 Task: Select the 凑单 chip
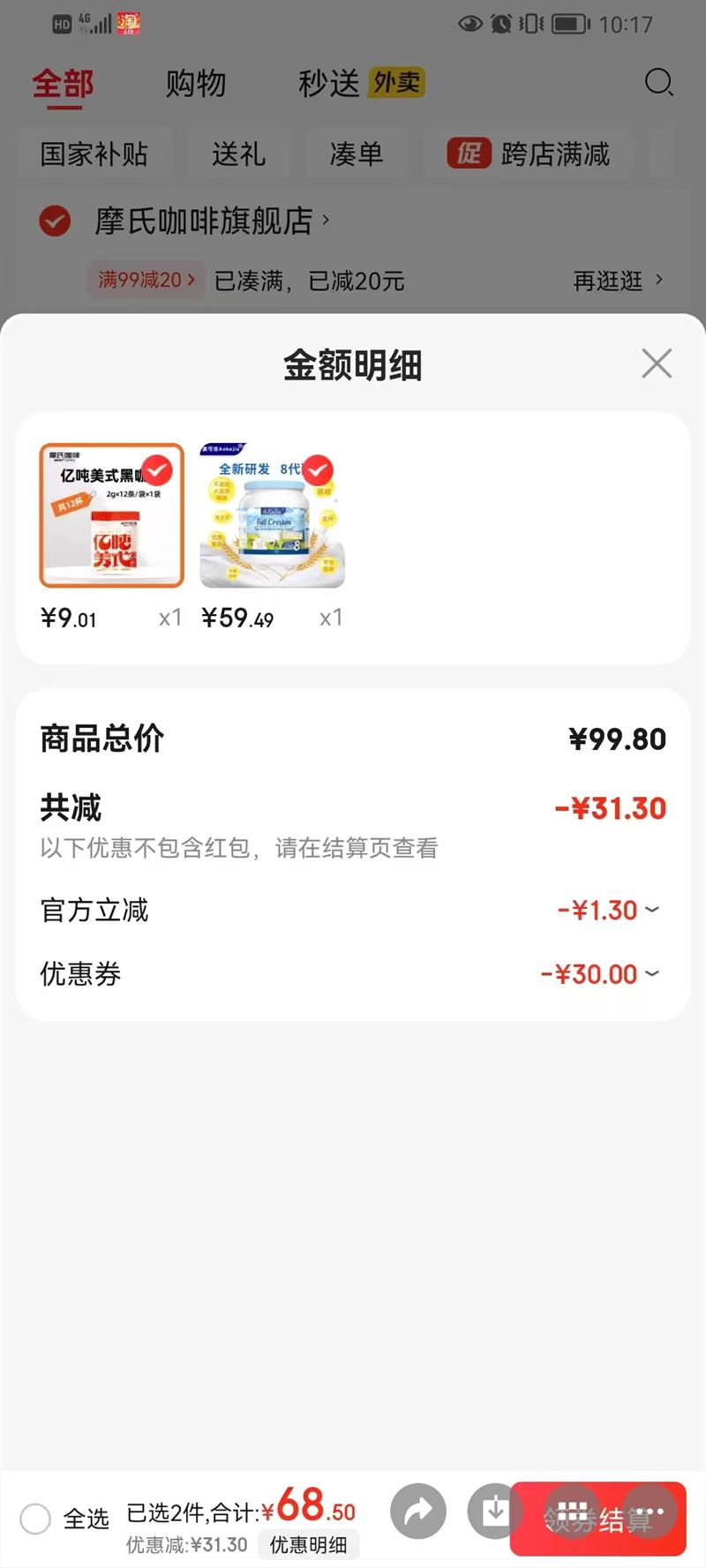356,154
